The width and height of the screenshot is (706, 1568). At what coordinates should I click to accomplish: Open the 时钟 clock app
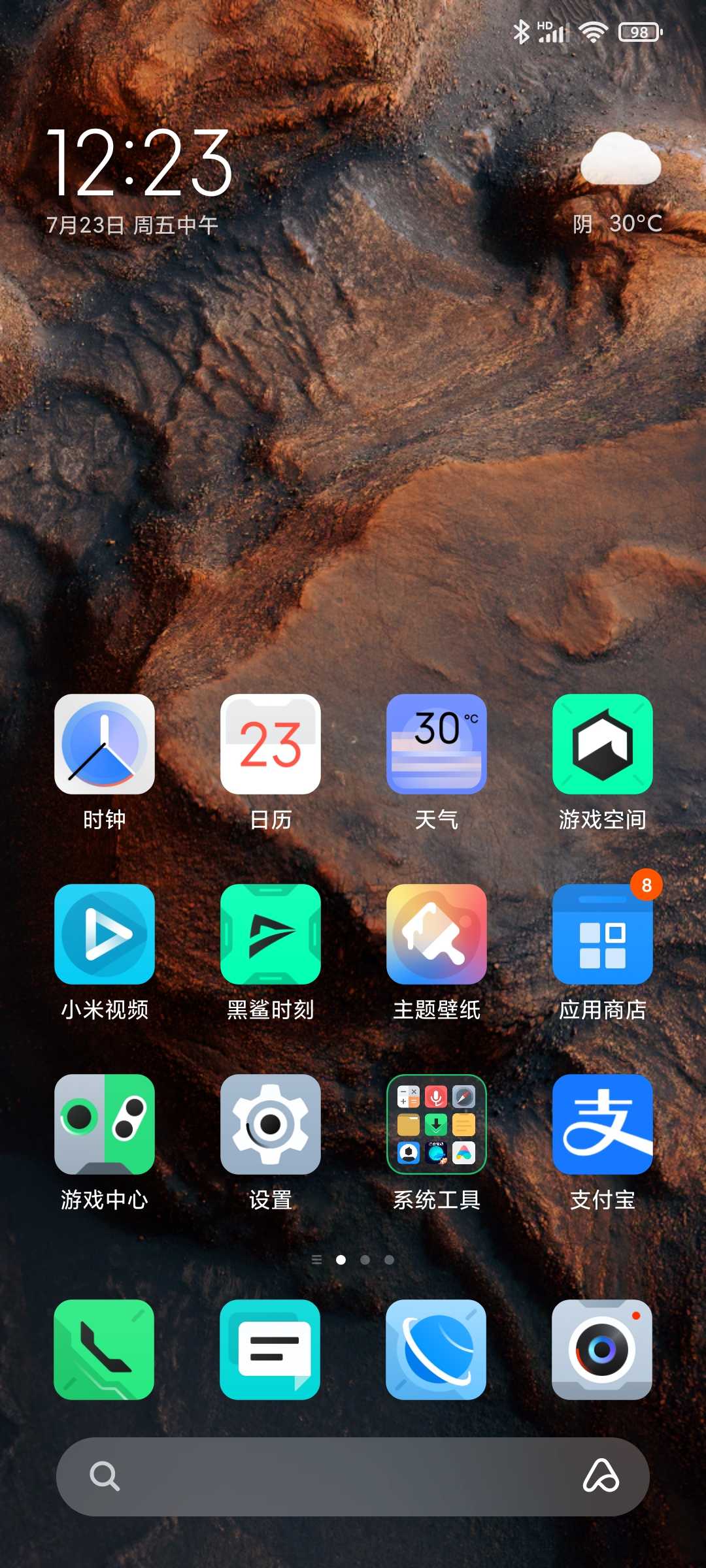[x=105, y=744]
